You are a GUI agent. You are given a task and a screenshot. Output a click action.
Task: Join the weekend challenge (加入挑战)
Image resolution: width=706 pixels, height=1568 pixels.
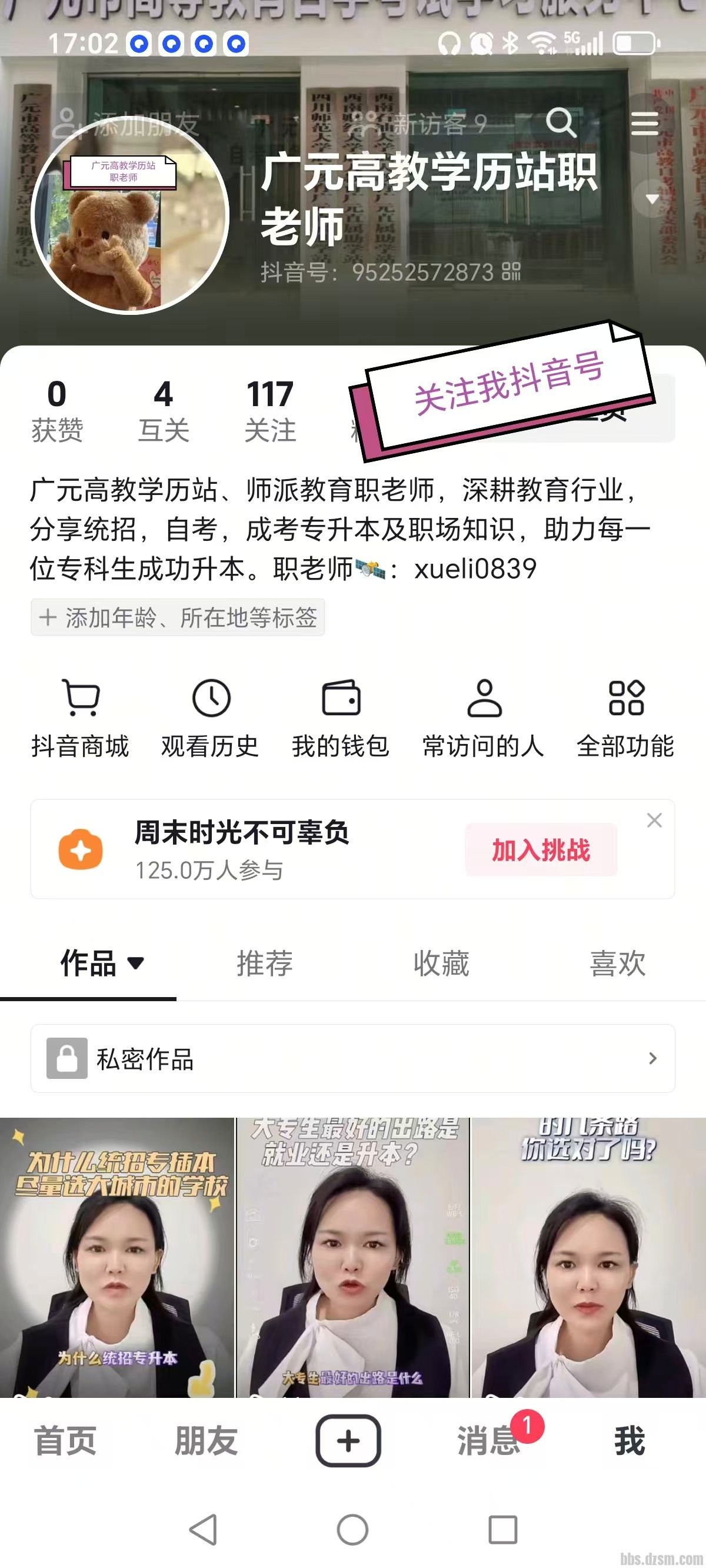(541, 850)
